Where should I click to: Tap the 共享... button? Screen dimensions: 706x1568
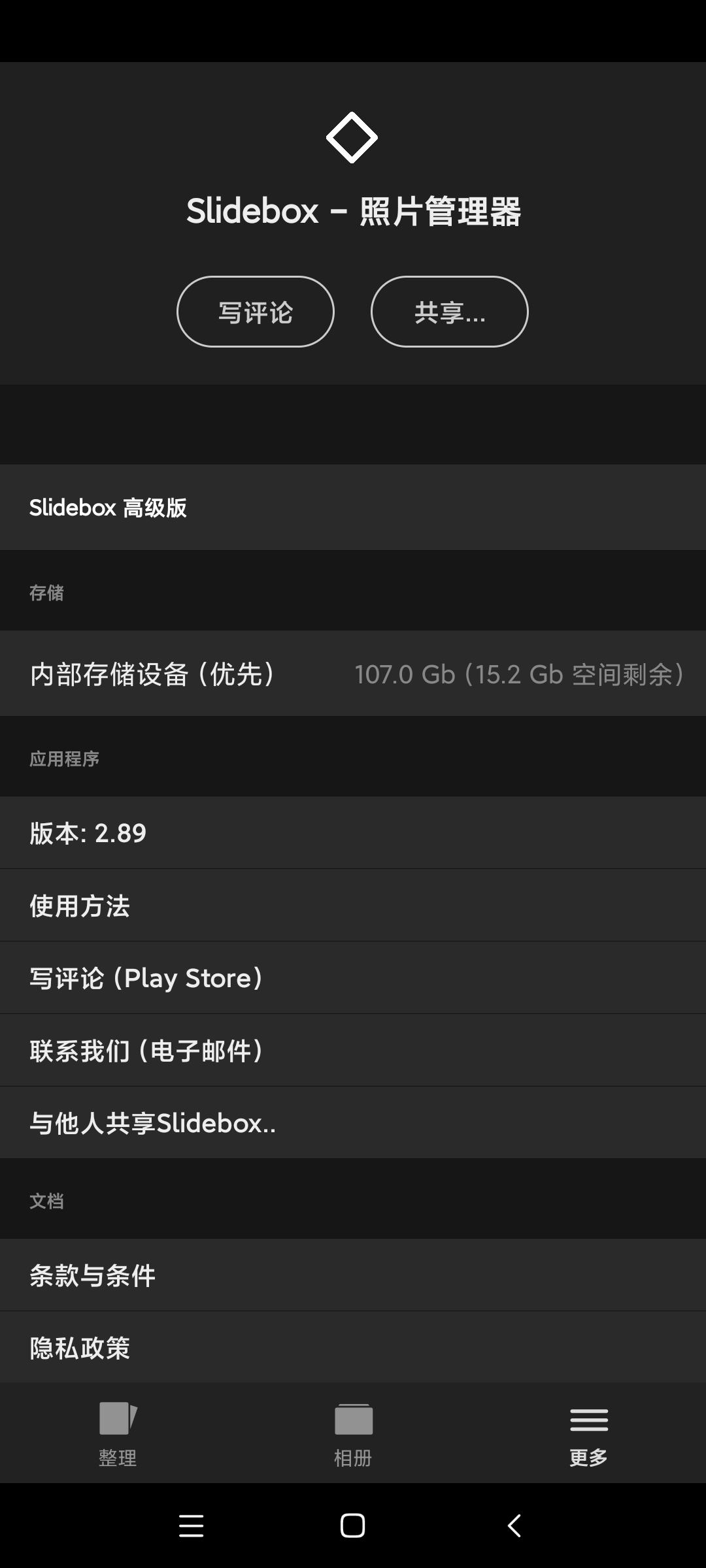(x=449, y=312)
